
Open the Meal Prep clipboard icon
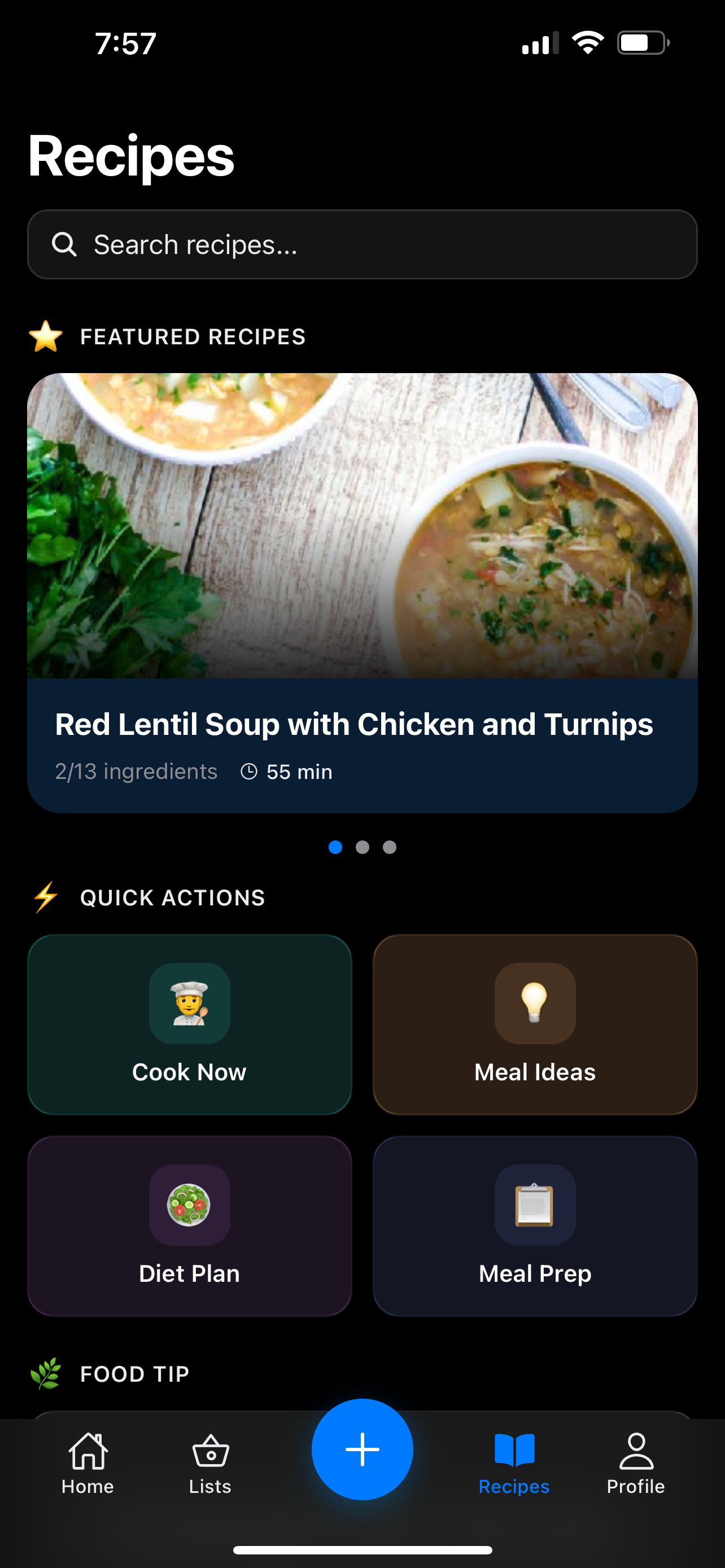(535, 1206)
